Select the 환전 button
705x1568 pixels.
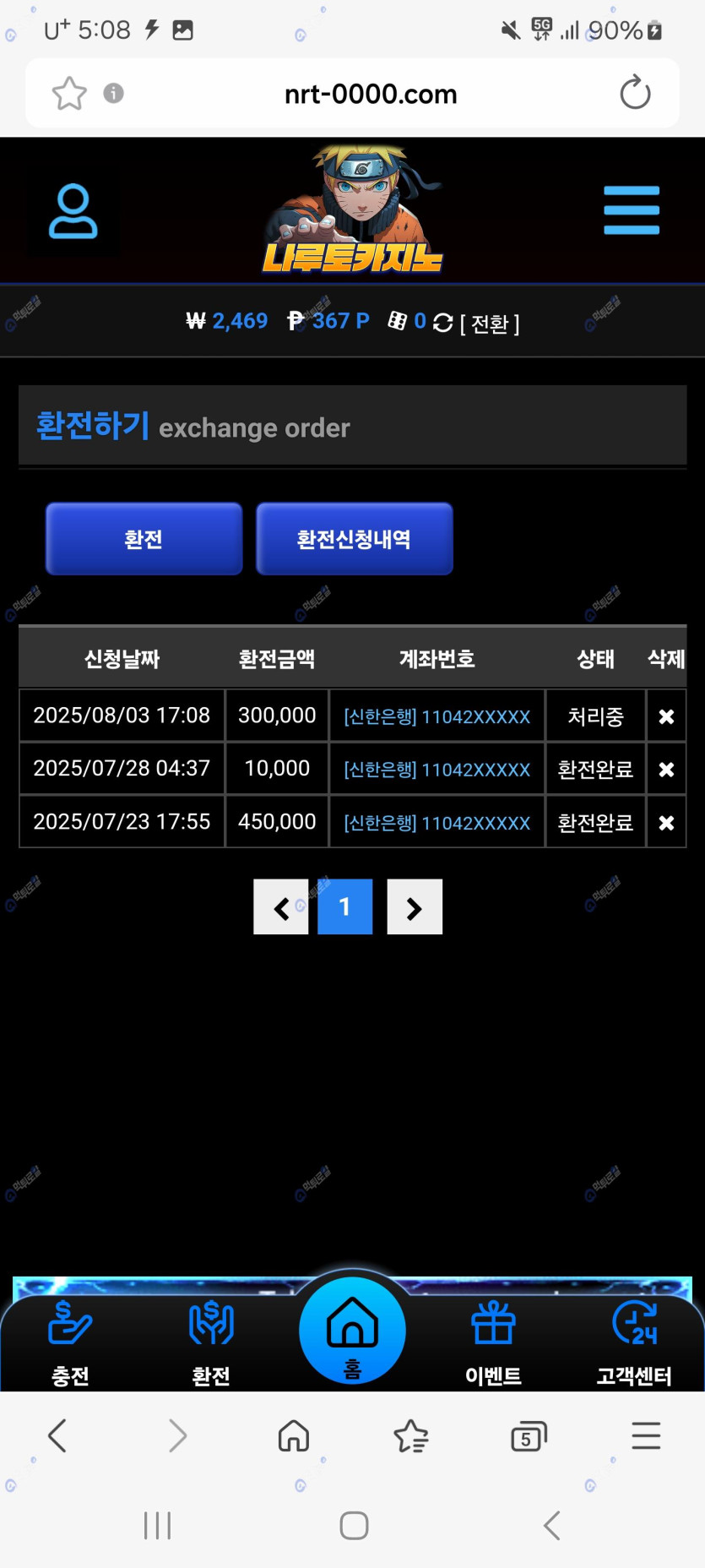point(144,539)
